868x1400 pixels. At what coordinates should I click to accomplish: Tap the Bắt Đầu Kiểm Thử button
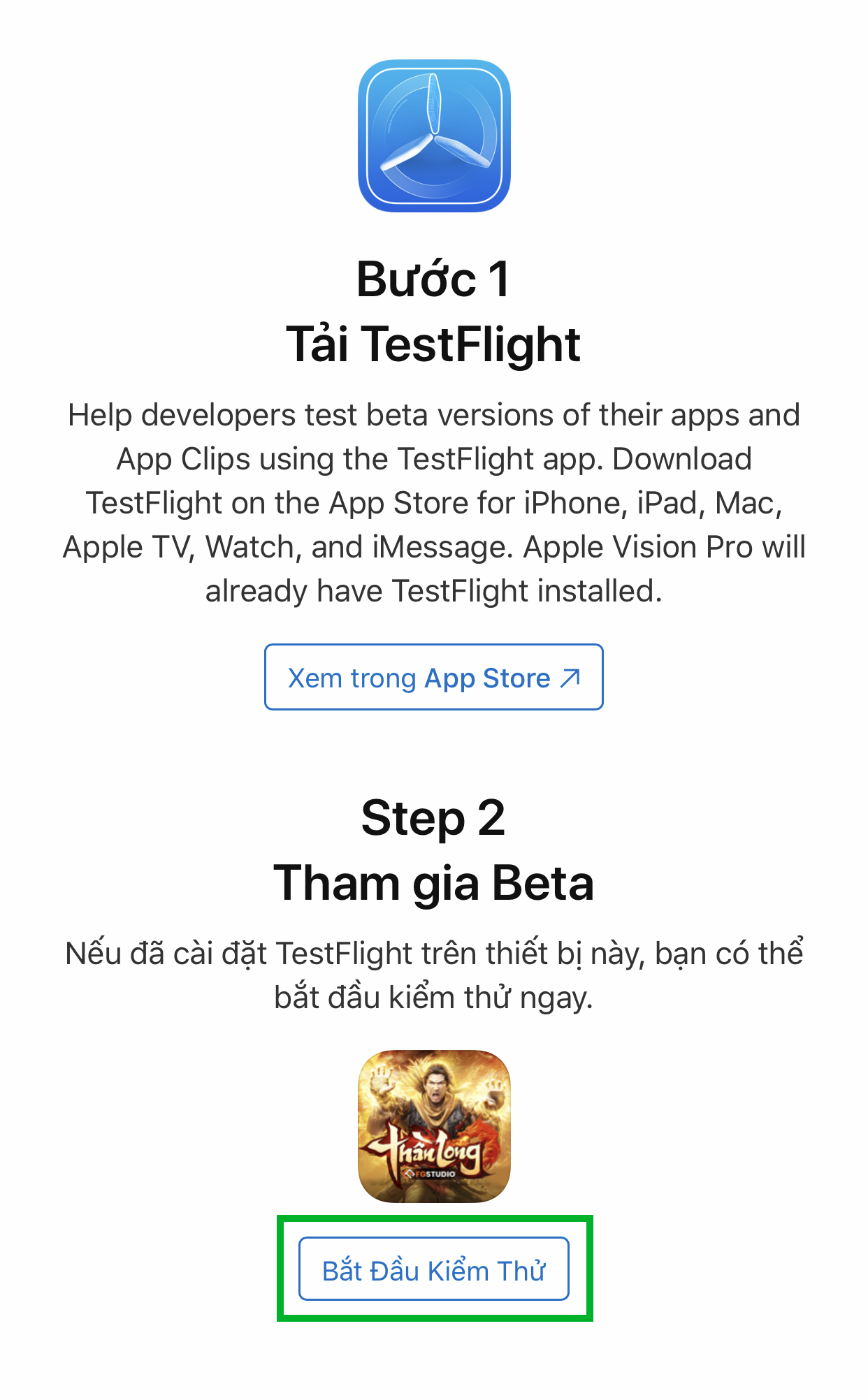[x=433, y=1269]
